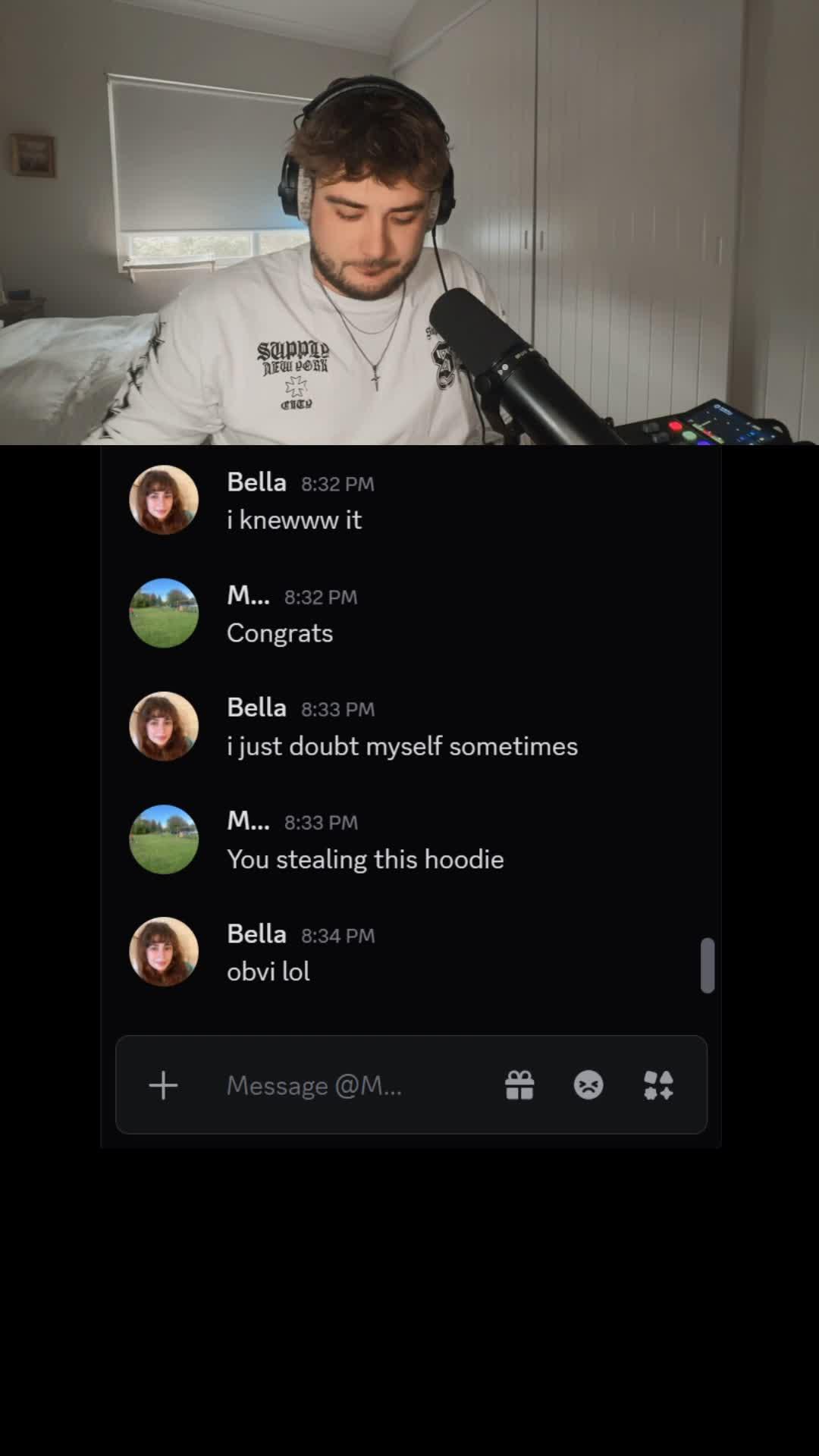Image resolution: width=819 pixels, height=1456 pixels.
Task: Click M's avatar beside 'Congrats'
Action: [x=163, y=613]
